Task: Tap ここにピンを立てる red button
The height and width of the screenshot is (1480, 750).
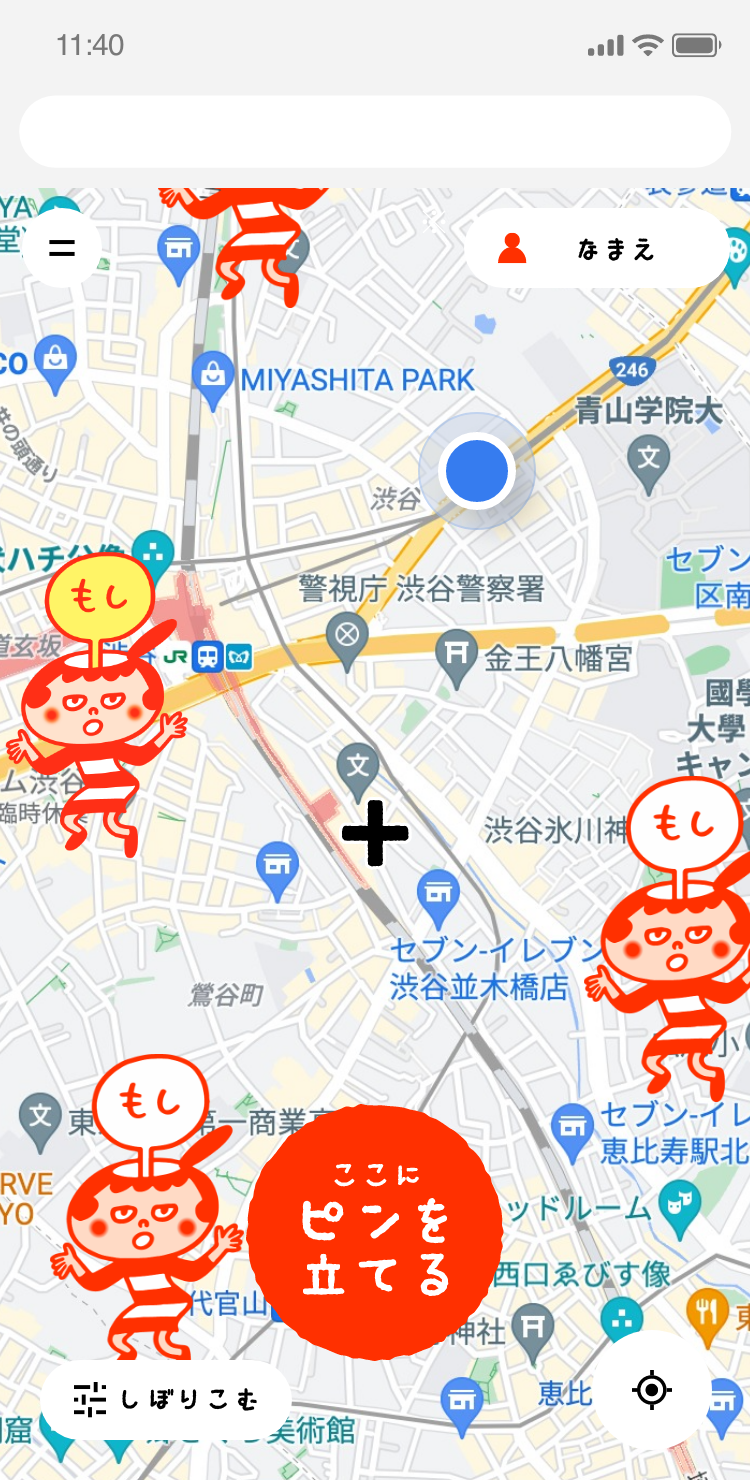Action: 375,1232
